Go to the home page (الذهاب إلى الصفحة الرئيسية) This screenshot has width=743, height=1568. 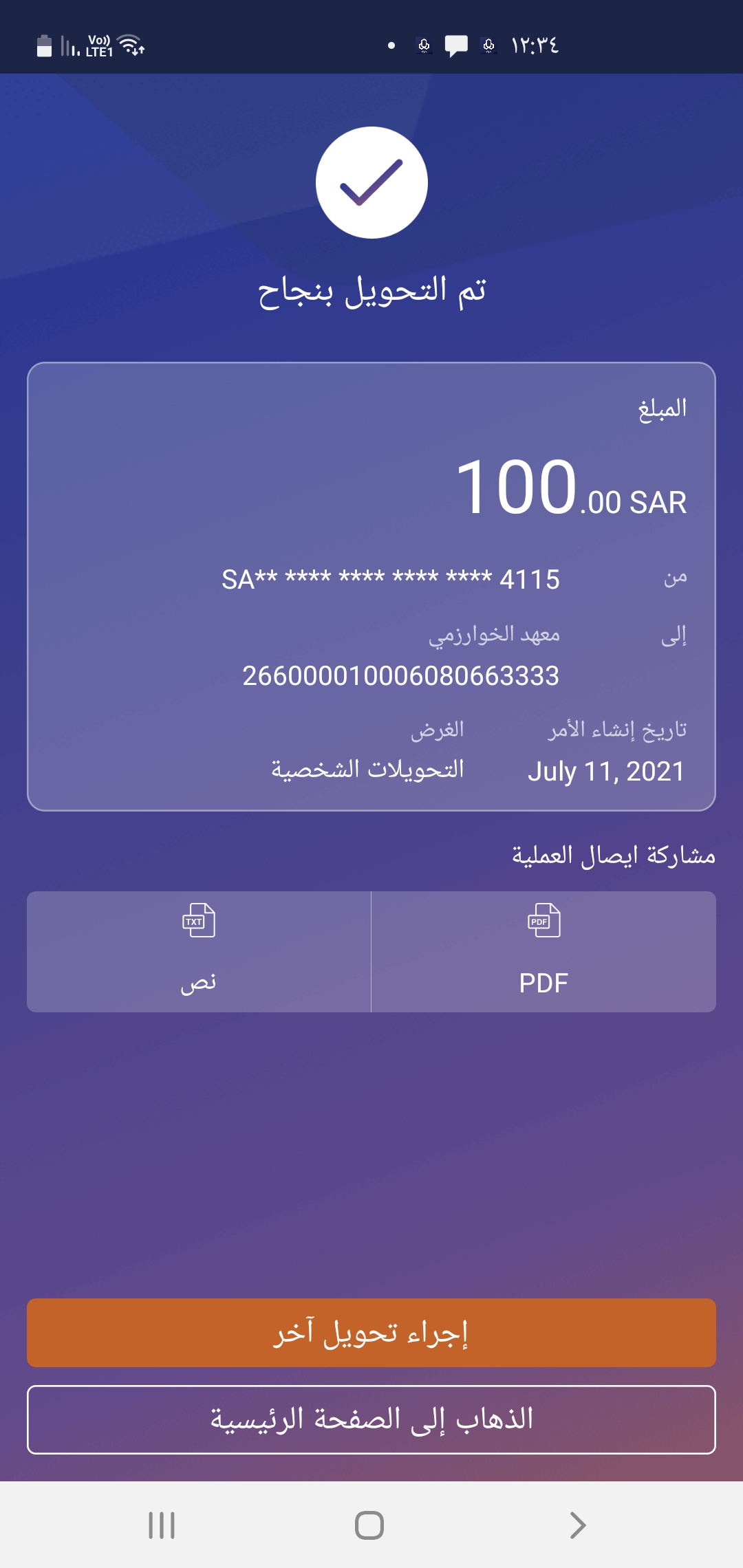pos(371,1419)
